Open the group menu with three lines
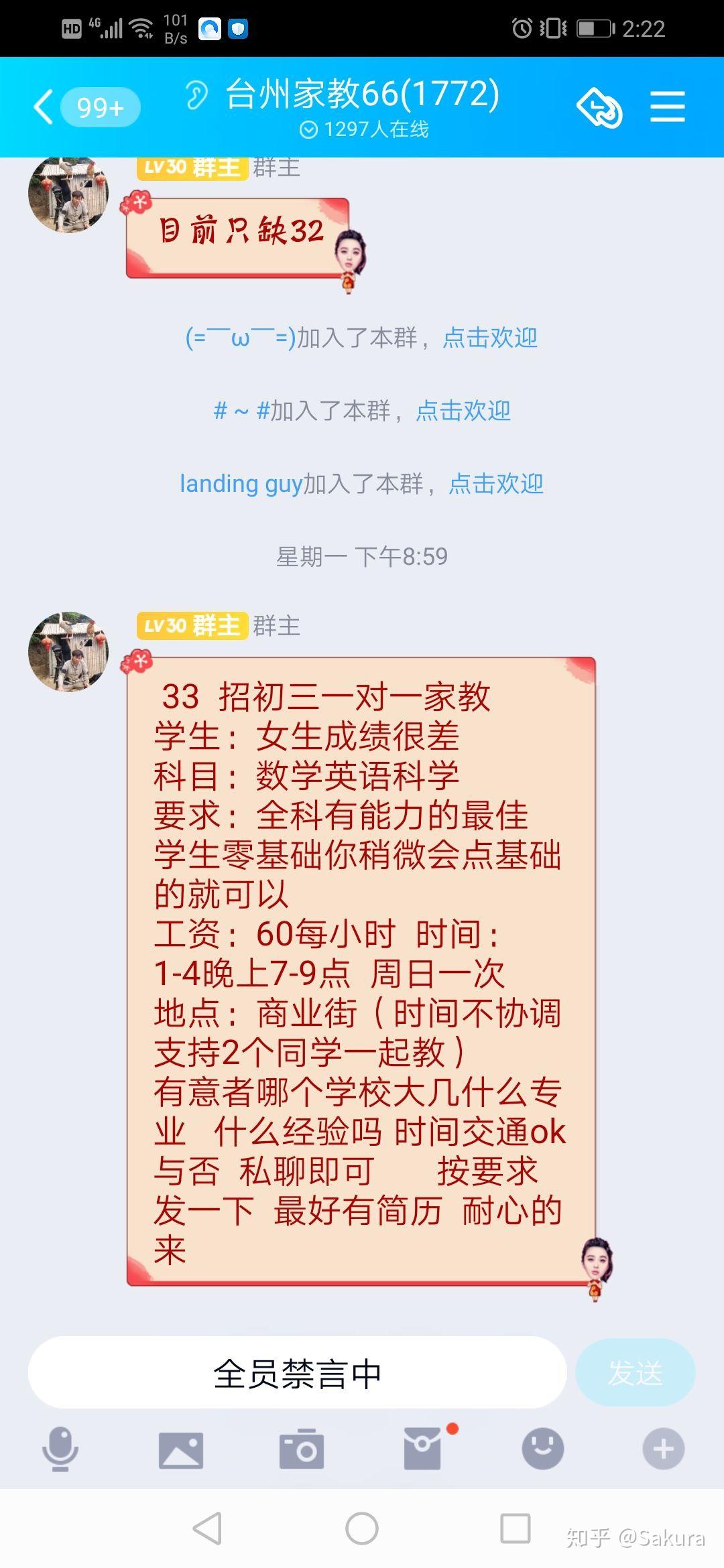The image size is (724, 1568). 667,107
